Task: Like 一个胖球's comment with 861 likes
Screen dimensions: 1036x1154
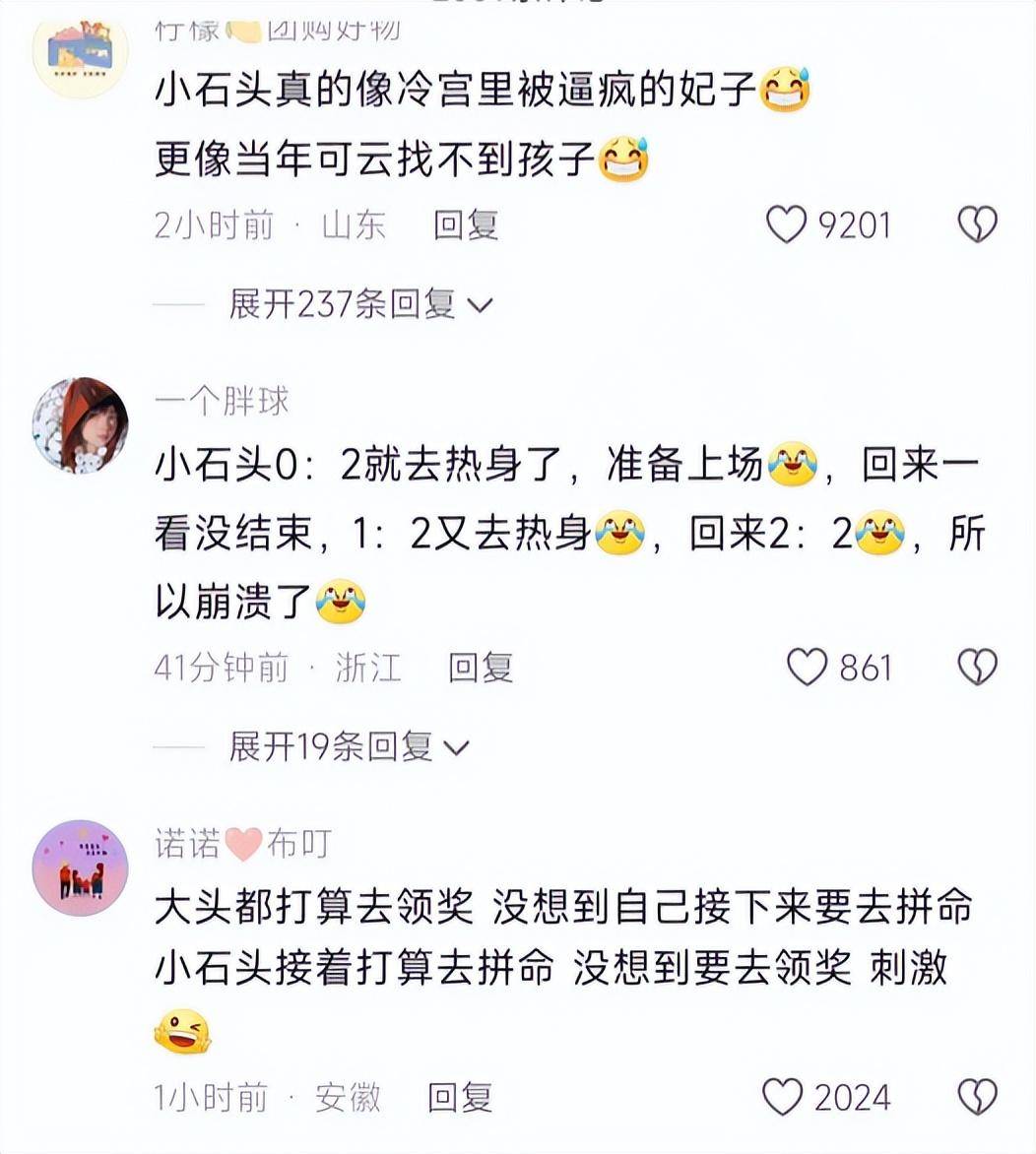Action: pyautogui.click(x=808, y=669)
